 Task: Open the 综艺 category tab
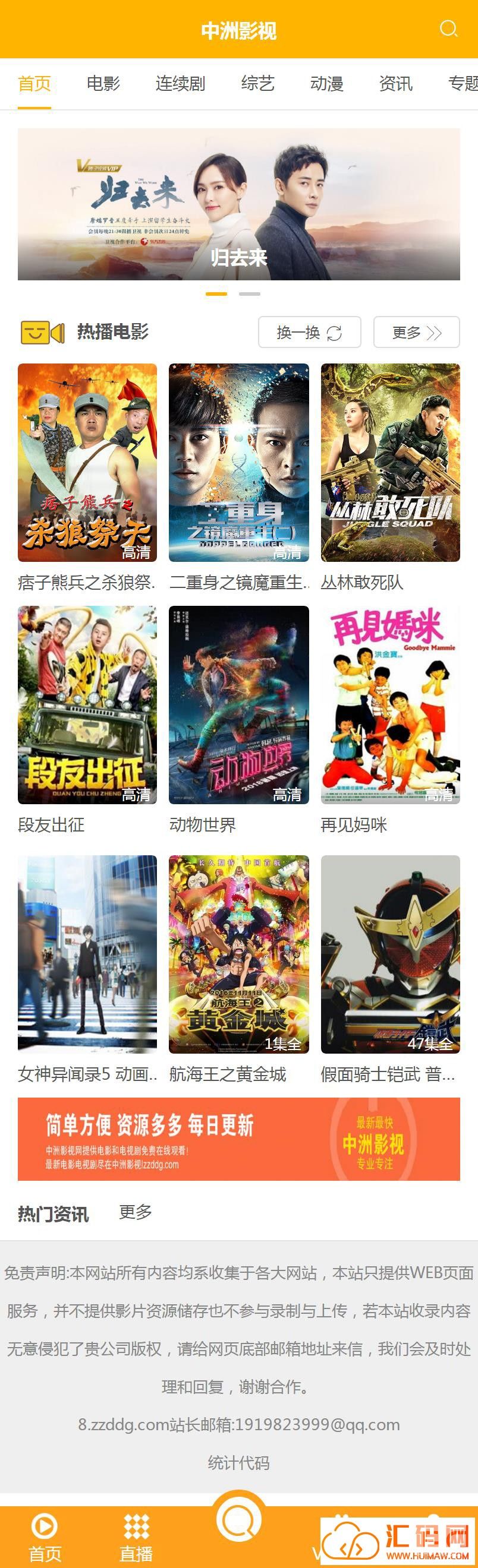257,83
